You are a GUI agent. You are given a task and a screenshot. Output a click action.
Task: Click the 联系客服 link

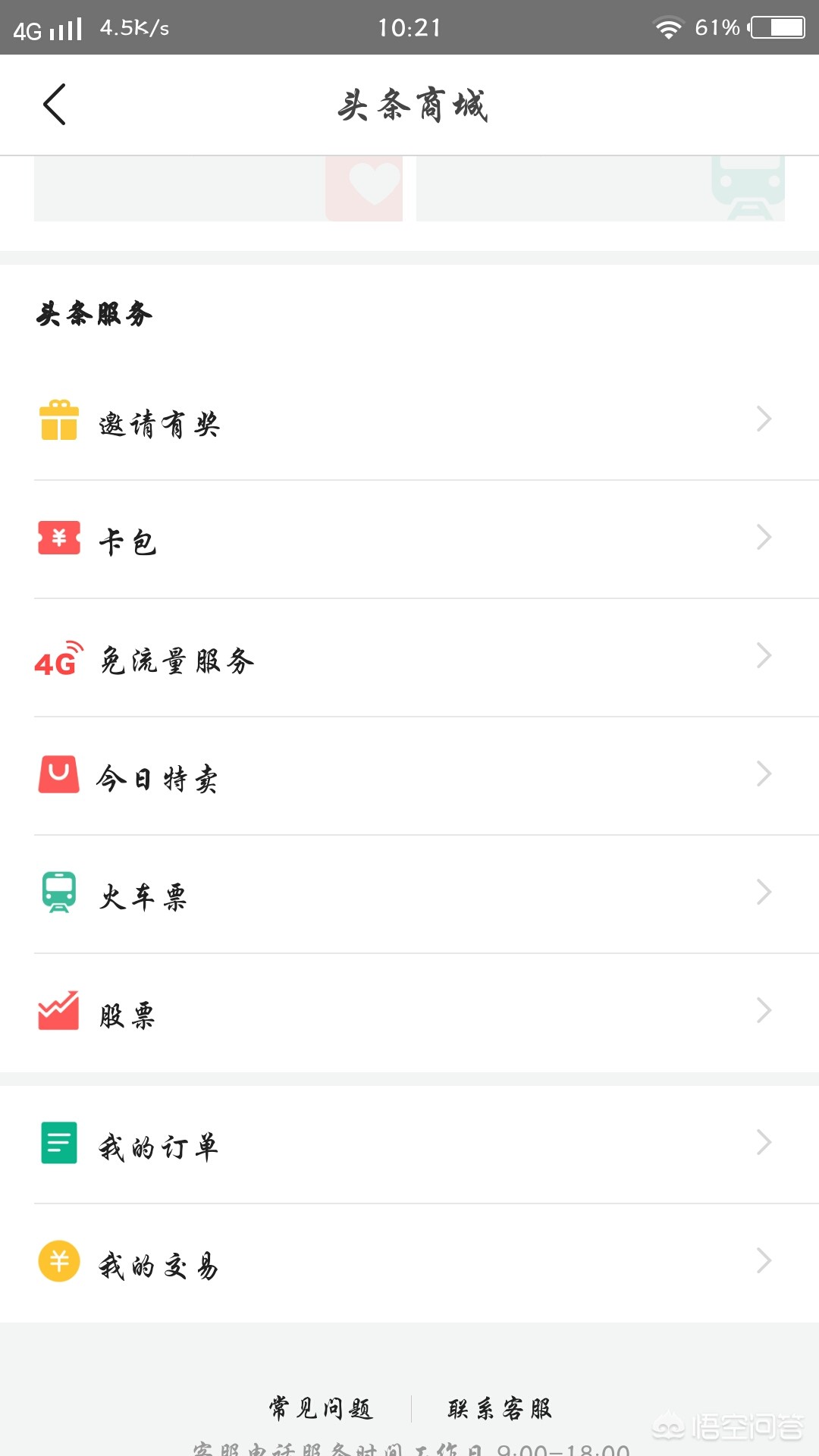tap(500, 1407)
